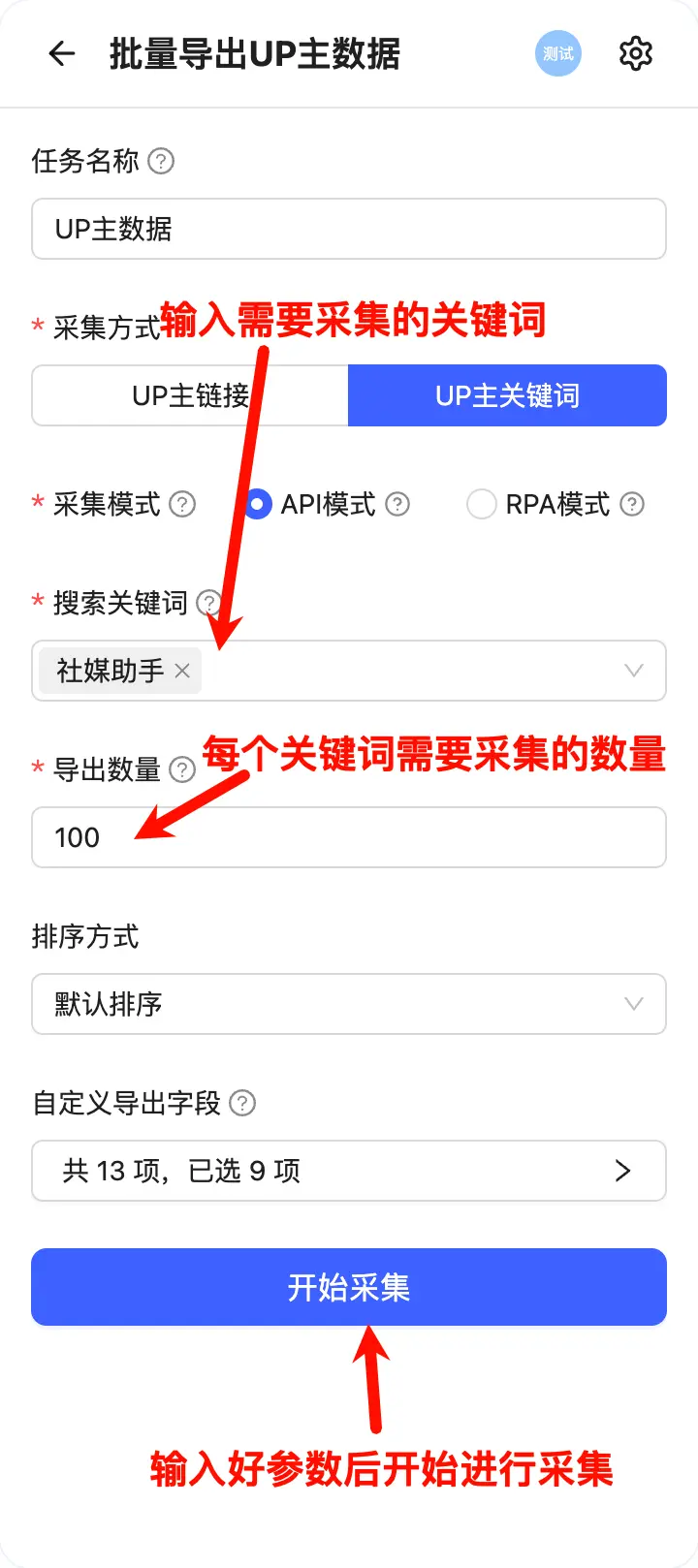The height and width of the screenshot is (1568, 698).
Task: Tap the 测试 avatar badge
Action: point(558,53)
